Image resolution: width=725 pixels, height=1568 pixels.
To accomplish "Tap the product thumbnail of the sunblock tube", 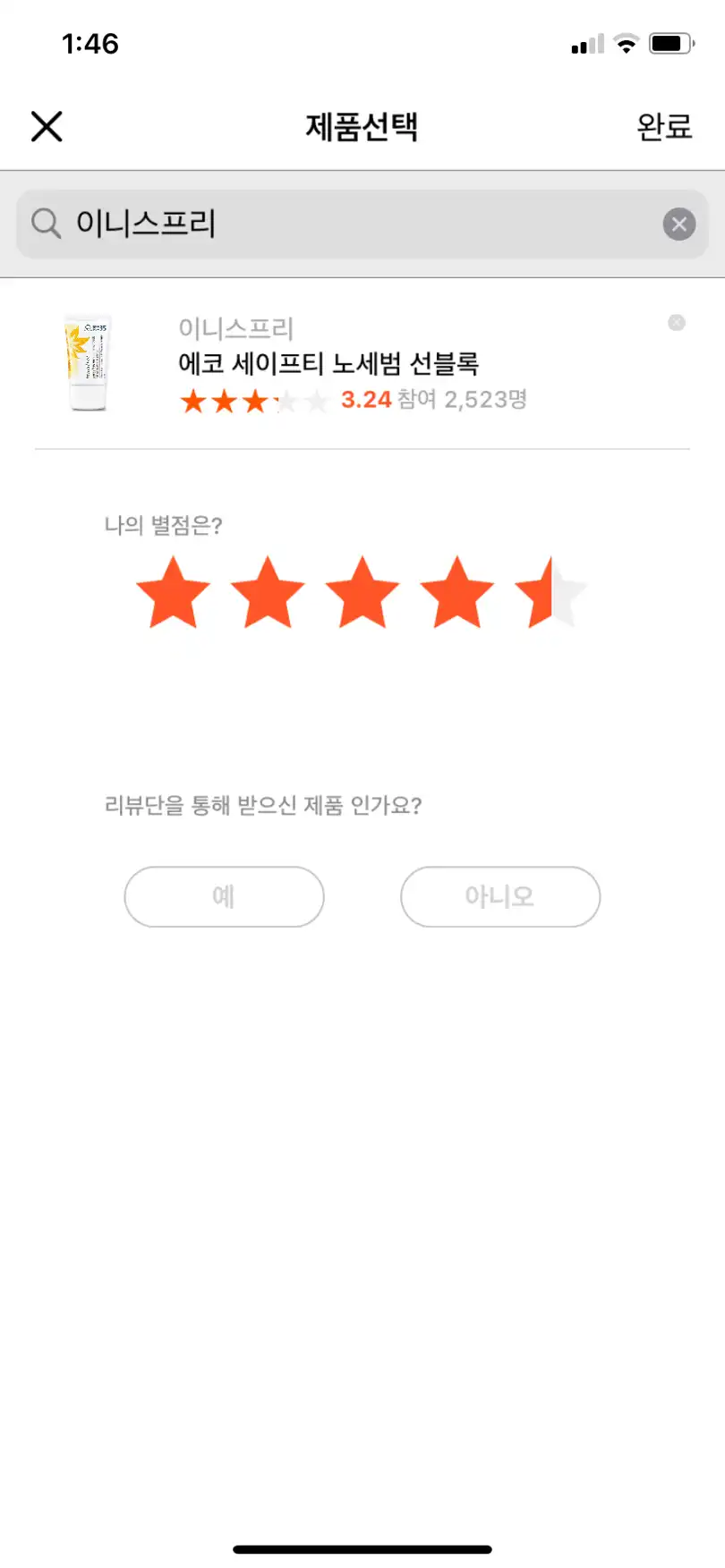I will [x=87, y=362].
